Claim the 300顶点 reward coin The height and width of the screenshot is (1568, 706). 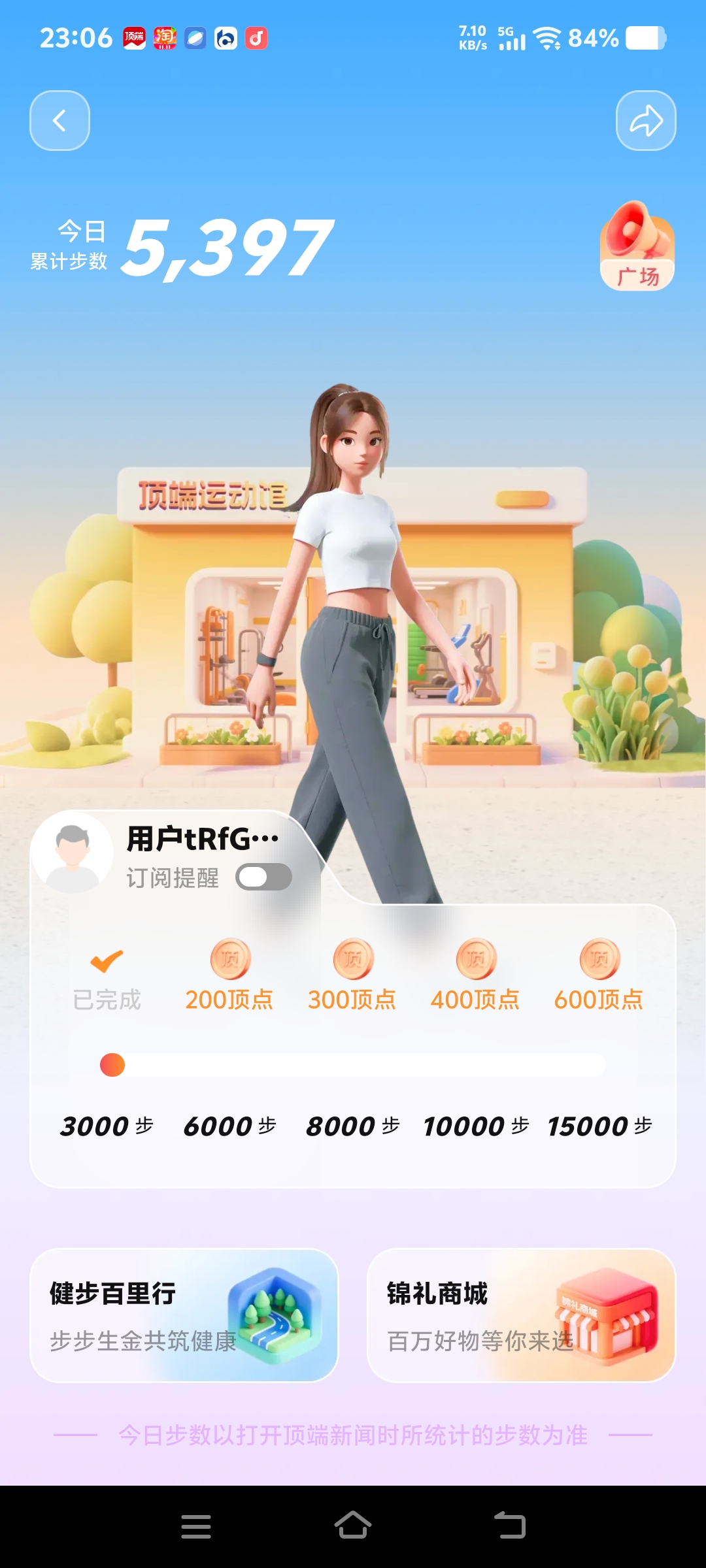point(353,959)
